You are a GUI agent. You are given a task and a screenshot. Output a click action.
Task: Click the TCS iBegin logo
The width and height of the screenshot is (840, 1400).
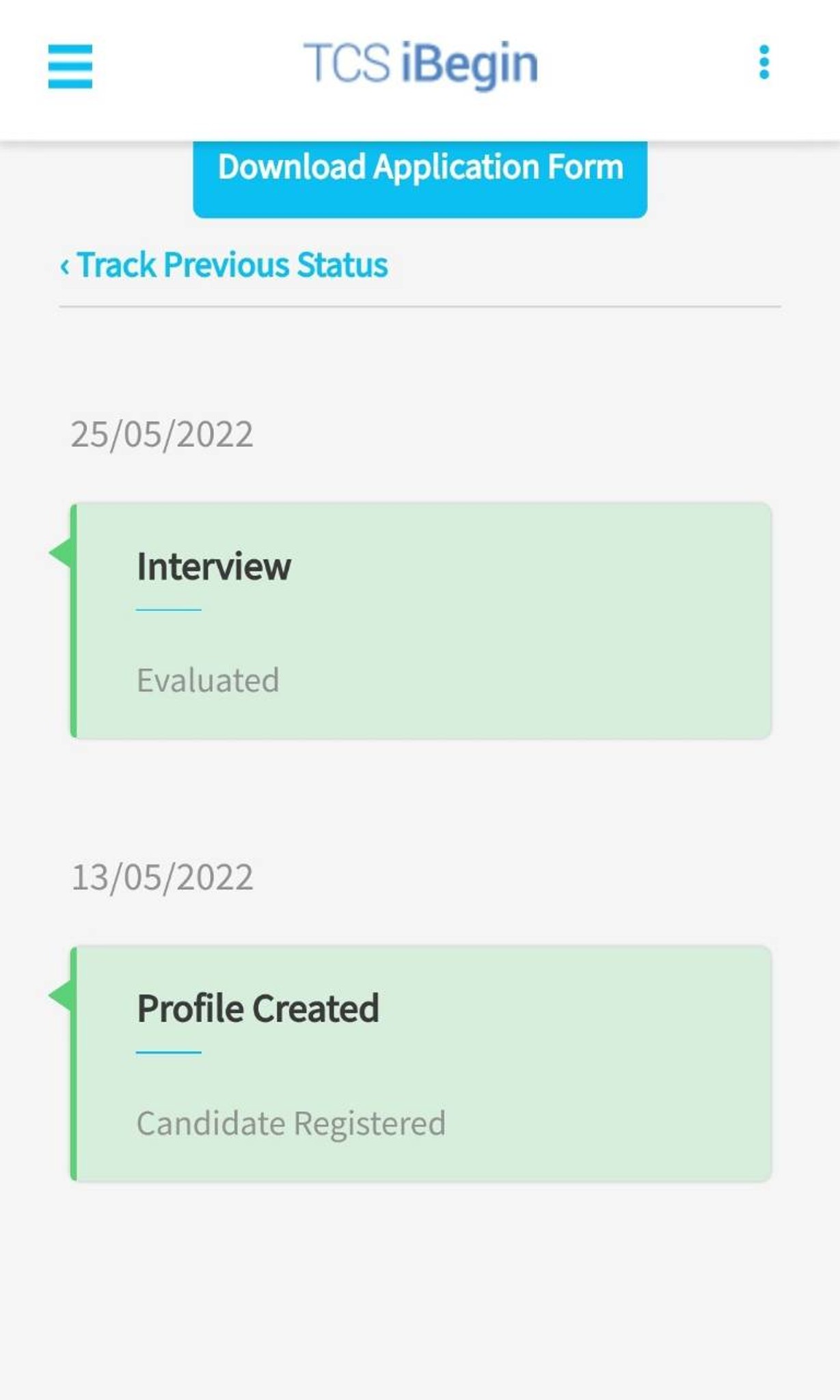point(419,63)
